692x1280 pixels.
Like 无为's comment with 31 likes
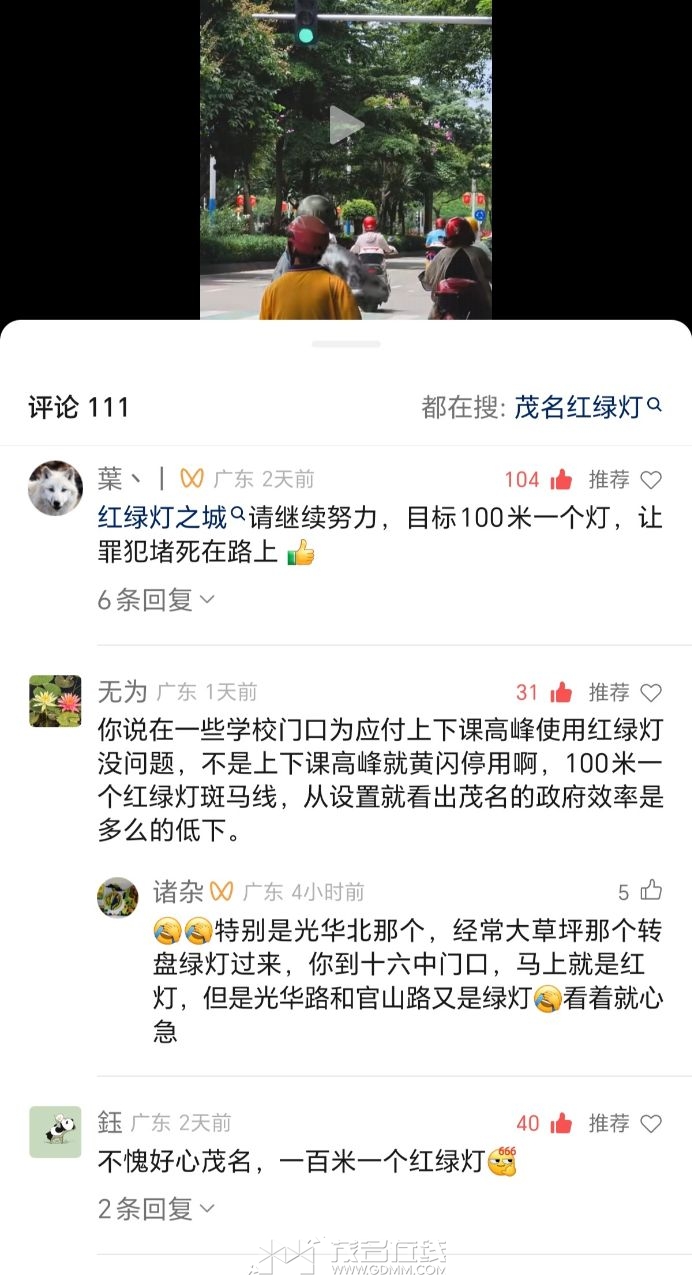(561, 692)
